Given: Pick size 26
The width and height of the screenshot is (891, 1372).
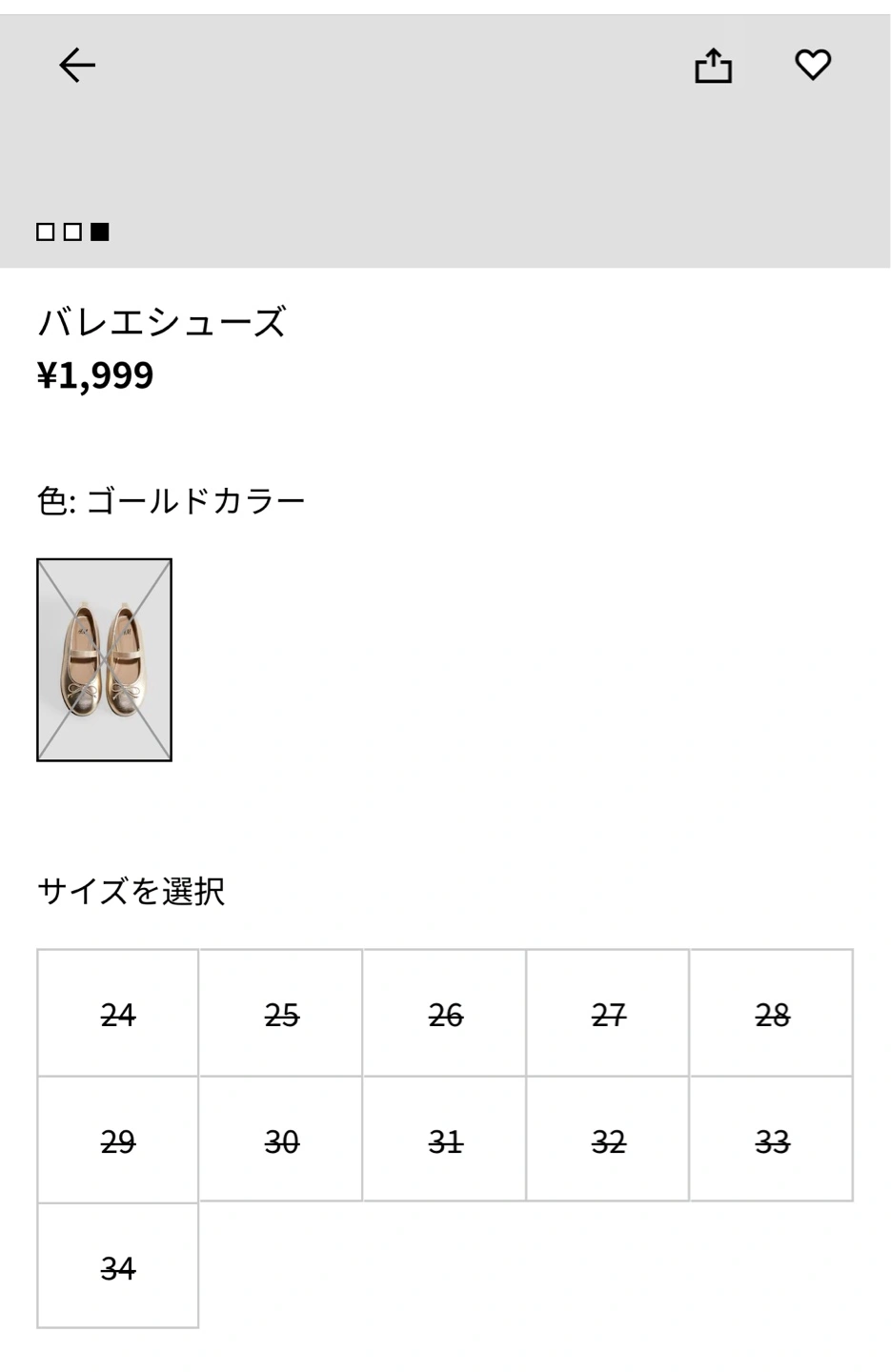Looking at the screenshot, I should tap(445, 1014).
